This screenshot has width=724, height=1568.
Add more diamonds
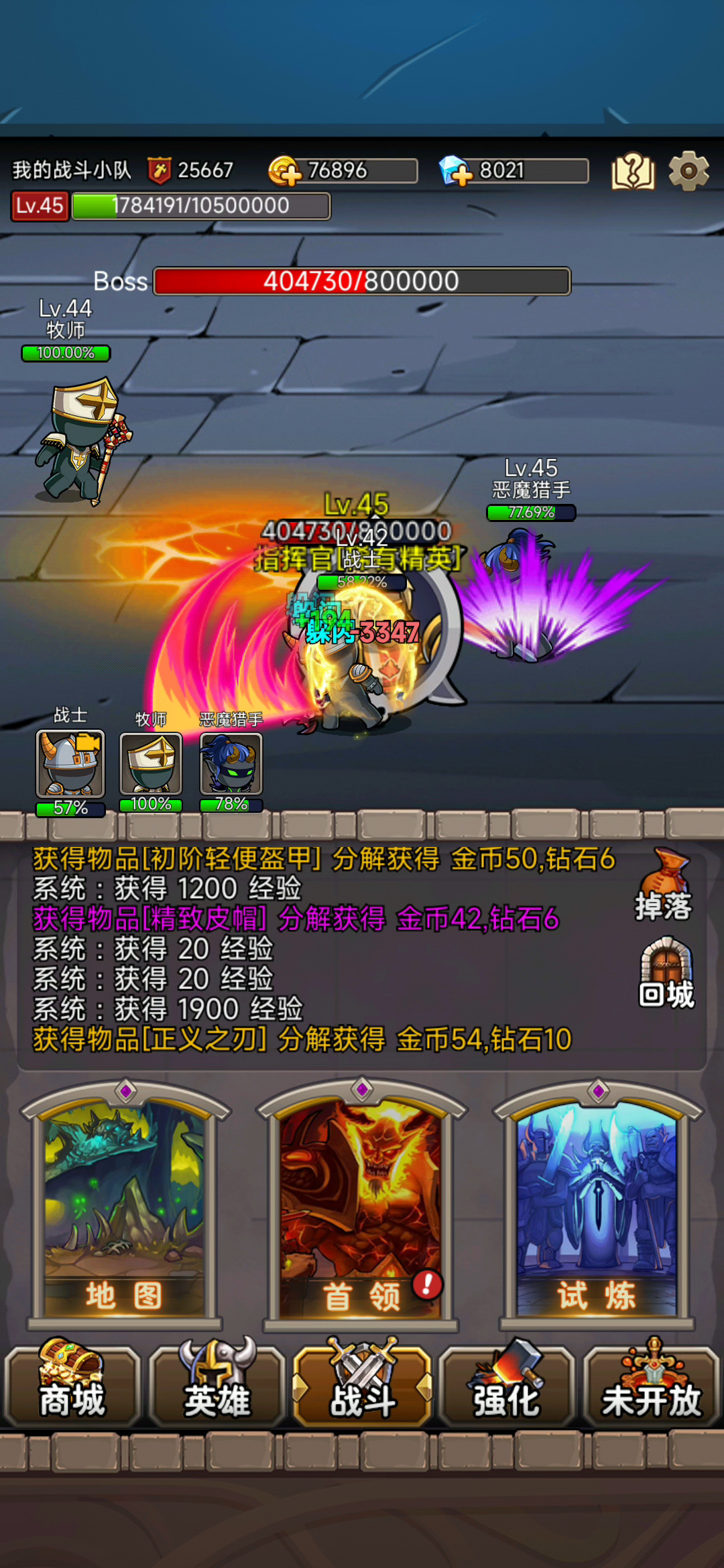pos(455,171)
